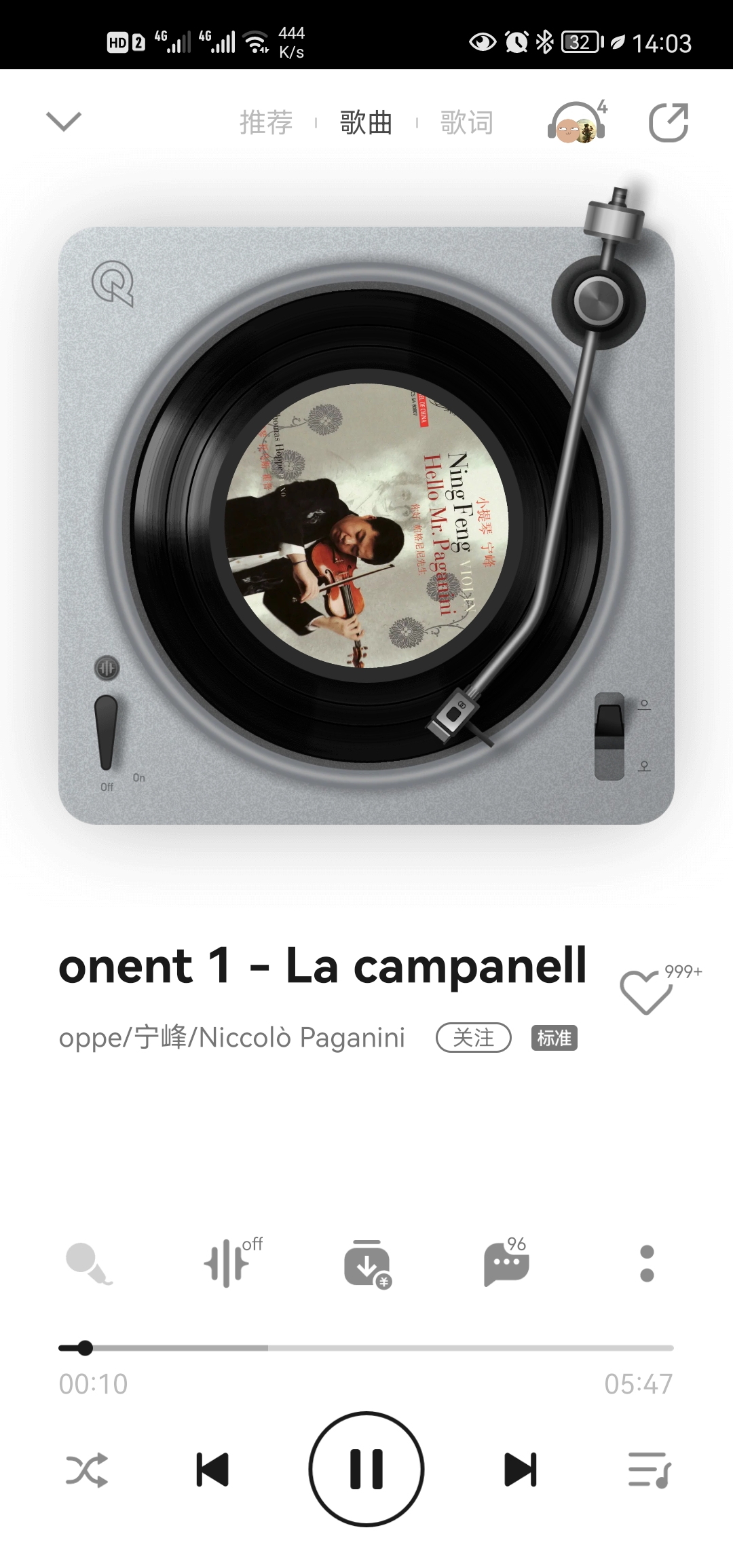This screenshot has width=733, height=1568.
Task: Open the listen-together headphones icon
Action: tap(577, 123)
